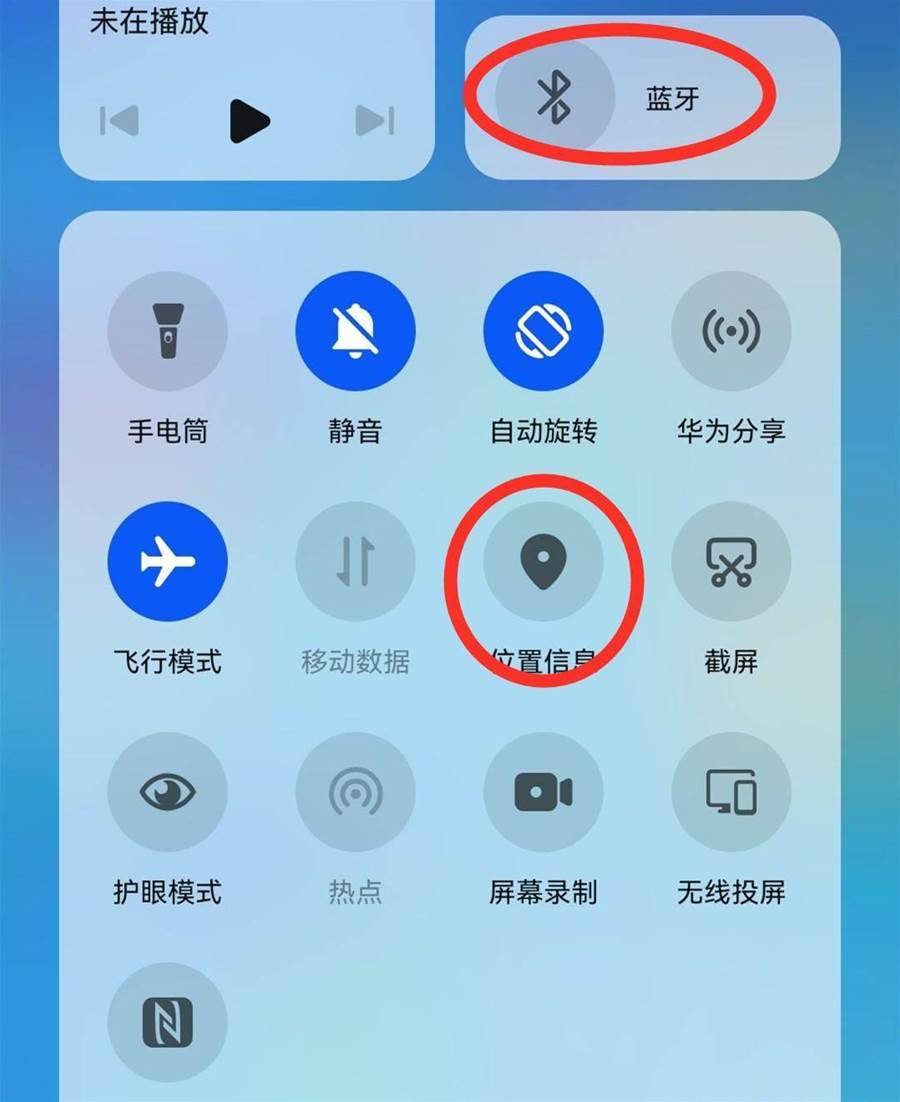The width and height of the screenshot is (900, 1102).
Task: Disable silent mode (静音)
Action: point(355,331)
